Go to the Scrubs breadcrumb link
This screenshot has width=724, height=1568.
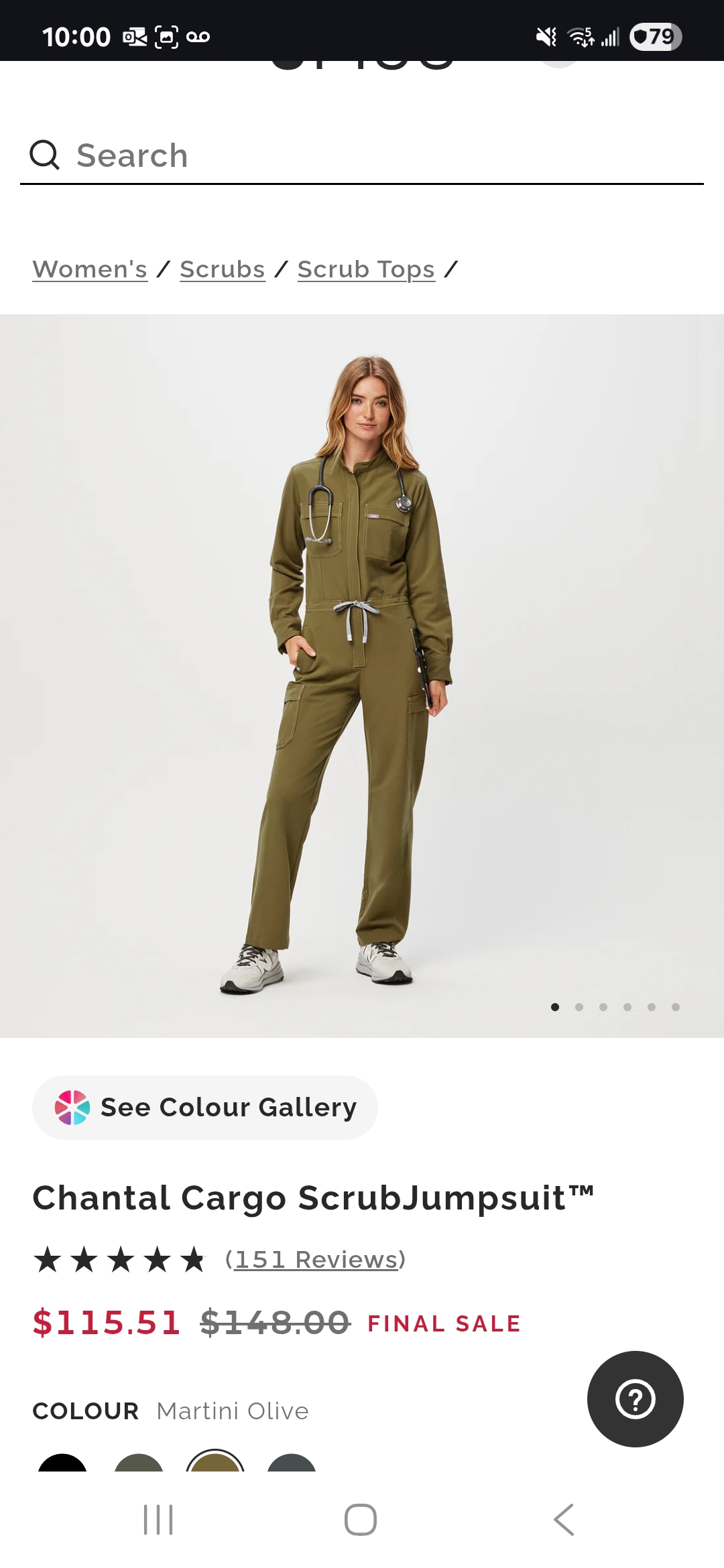click(223, 269)
